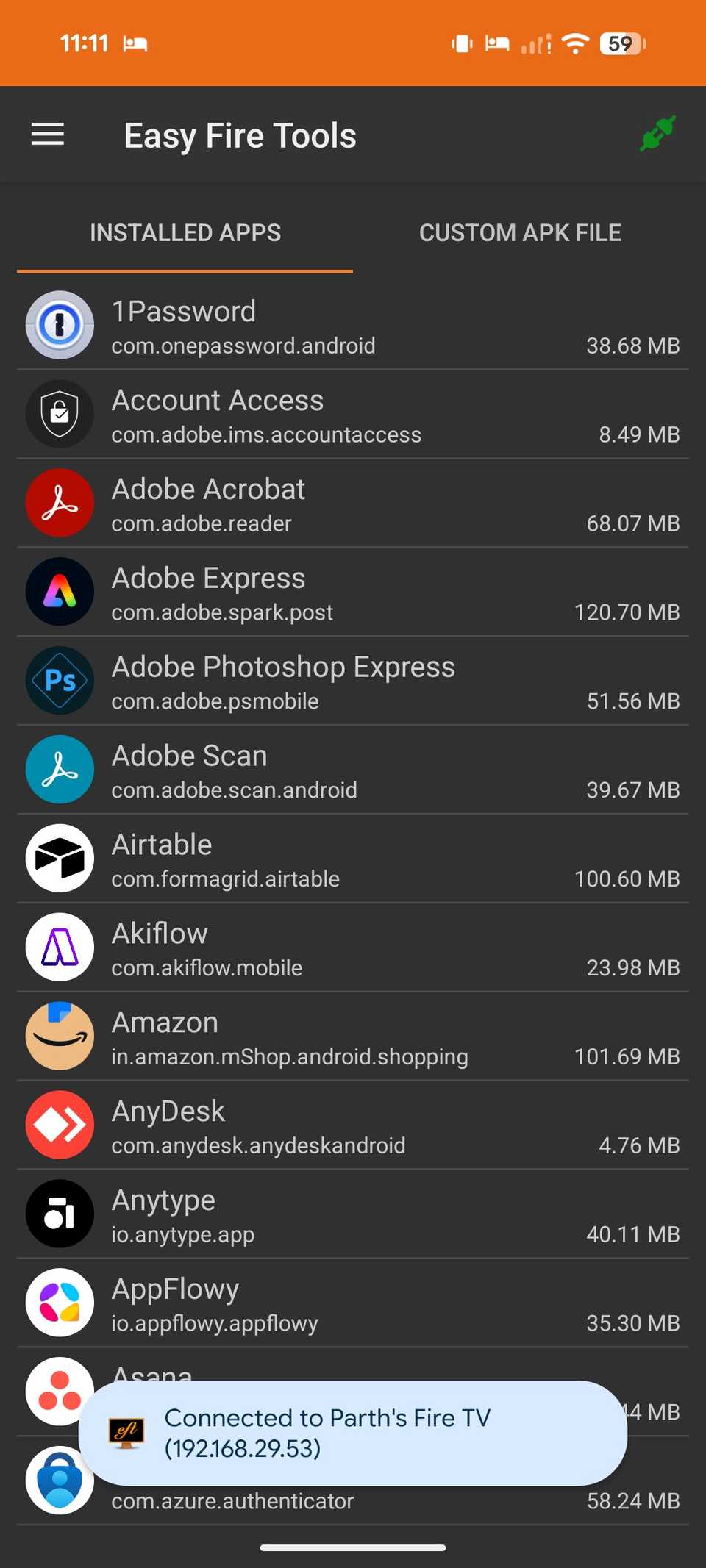
Task: Click the Airtable app icon
Action: (x=59, y=859)
